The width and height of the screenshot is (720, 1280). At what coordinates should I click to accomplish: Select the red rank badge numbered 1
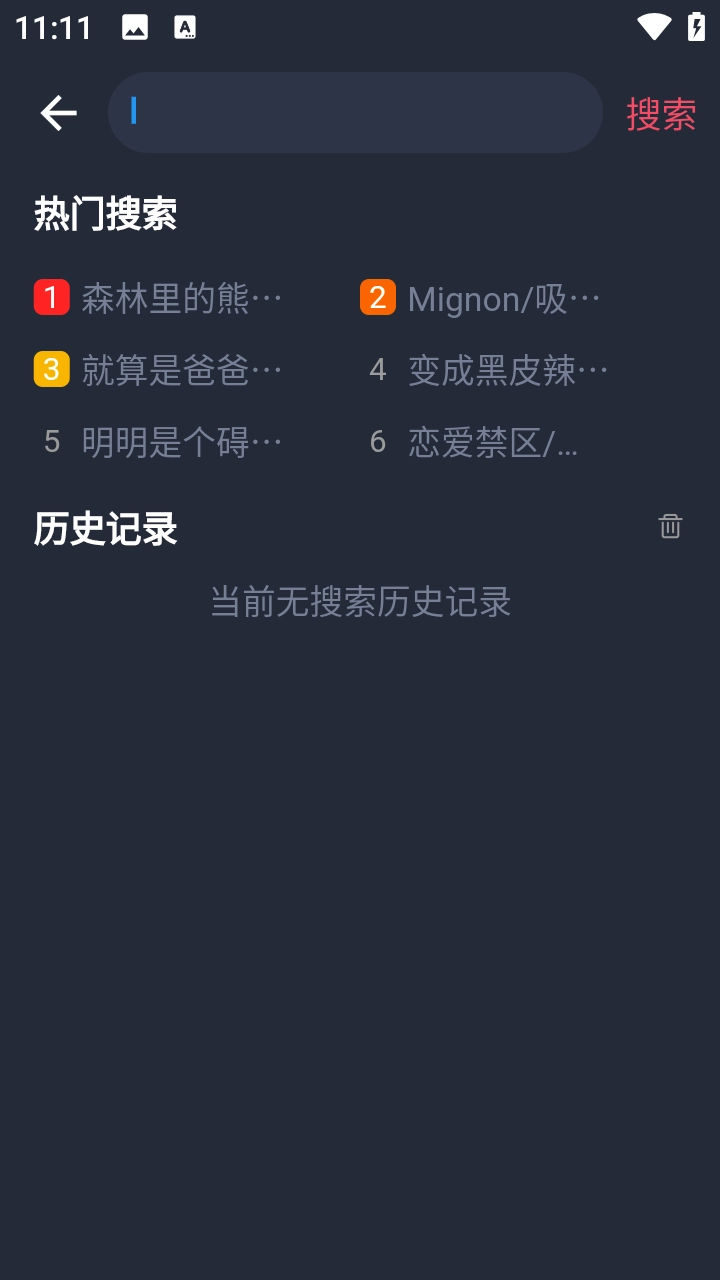[x=51, y=297]
